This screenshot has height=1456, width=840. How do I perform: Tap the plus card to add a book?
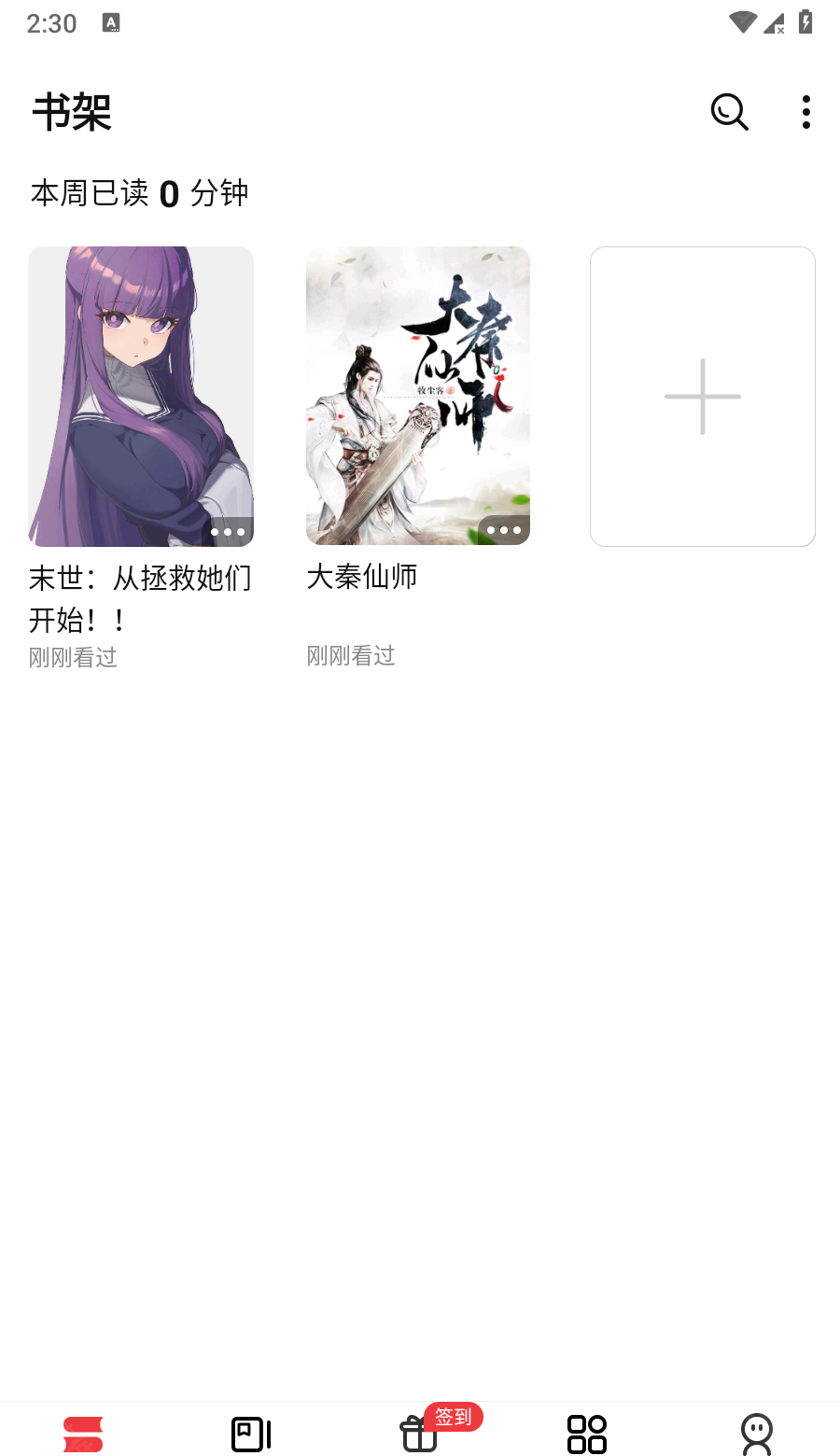coord(702,396)
